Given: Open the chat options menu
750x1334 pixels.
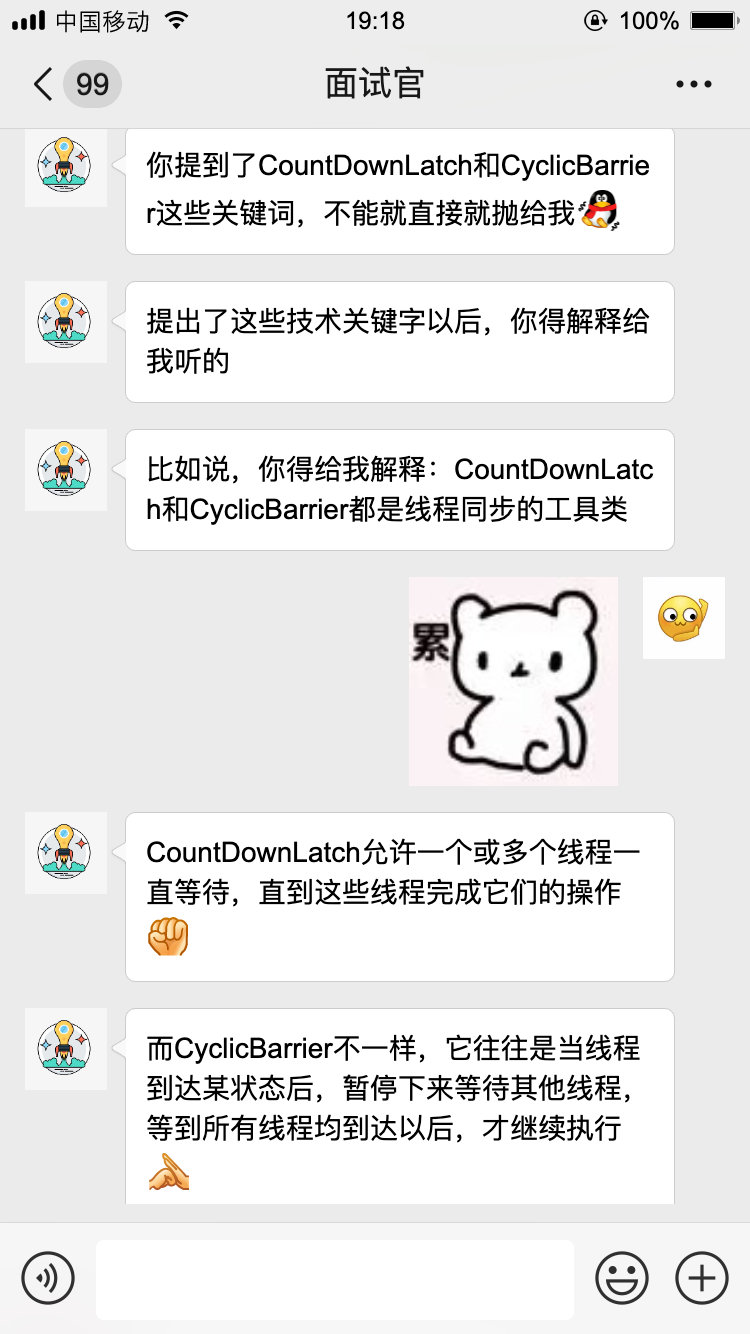Looking at the screenshot, I should tap(694, 84).
